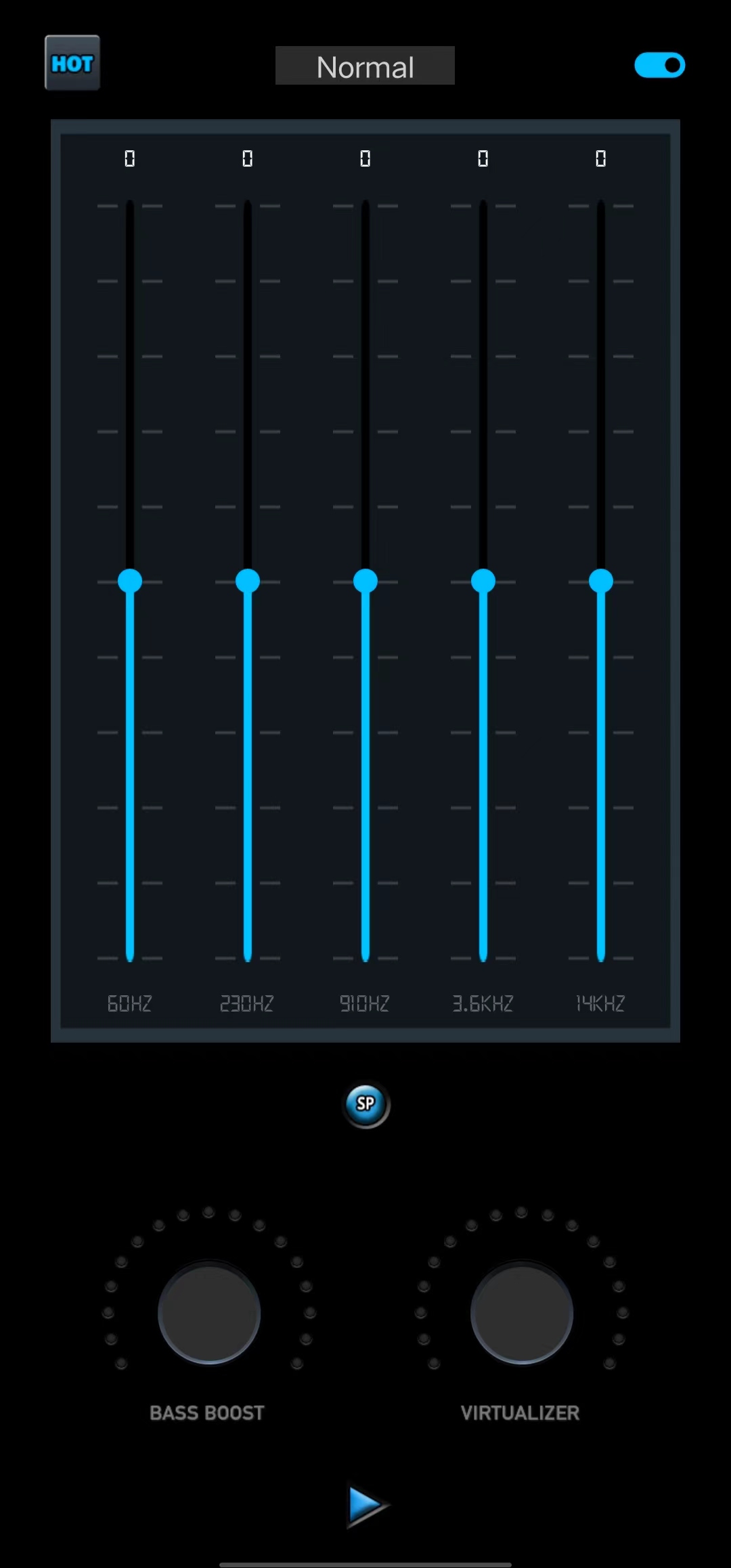Viewport: 731px width, 1568px height.
Task: Adjust the 60Hz frequency slider
Action: point(129,580)
